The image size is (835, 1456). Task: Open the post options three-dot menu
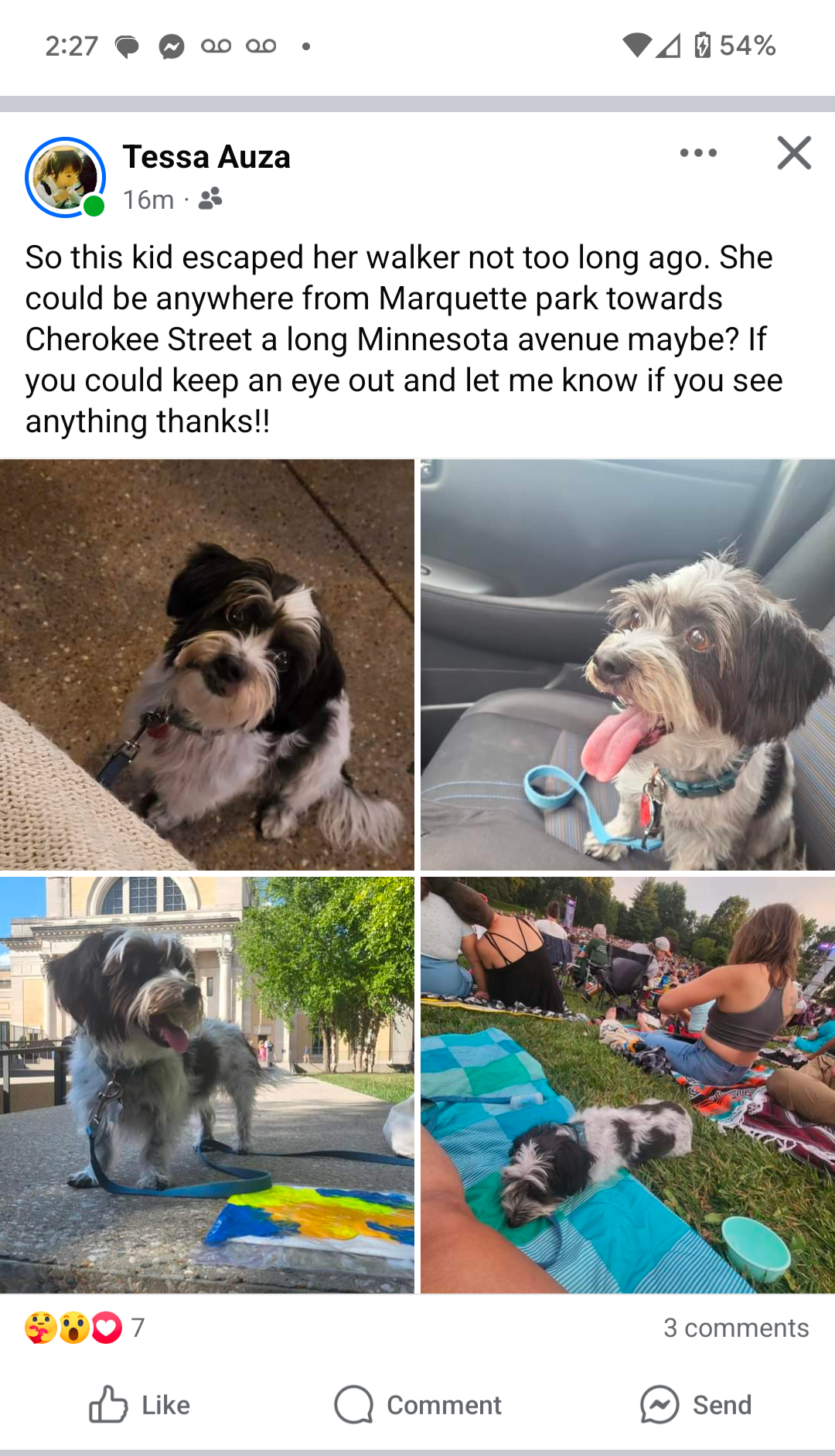click(698, 153)
